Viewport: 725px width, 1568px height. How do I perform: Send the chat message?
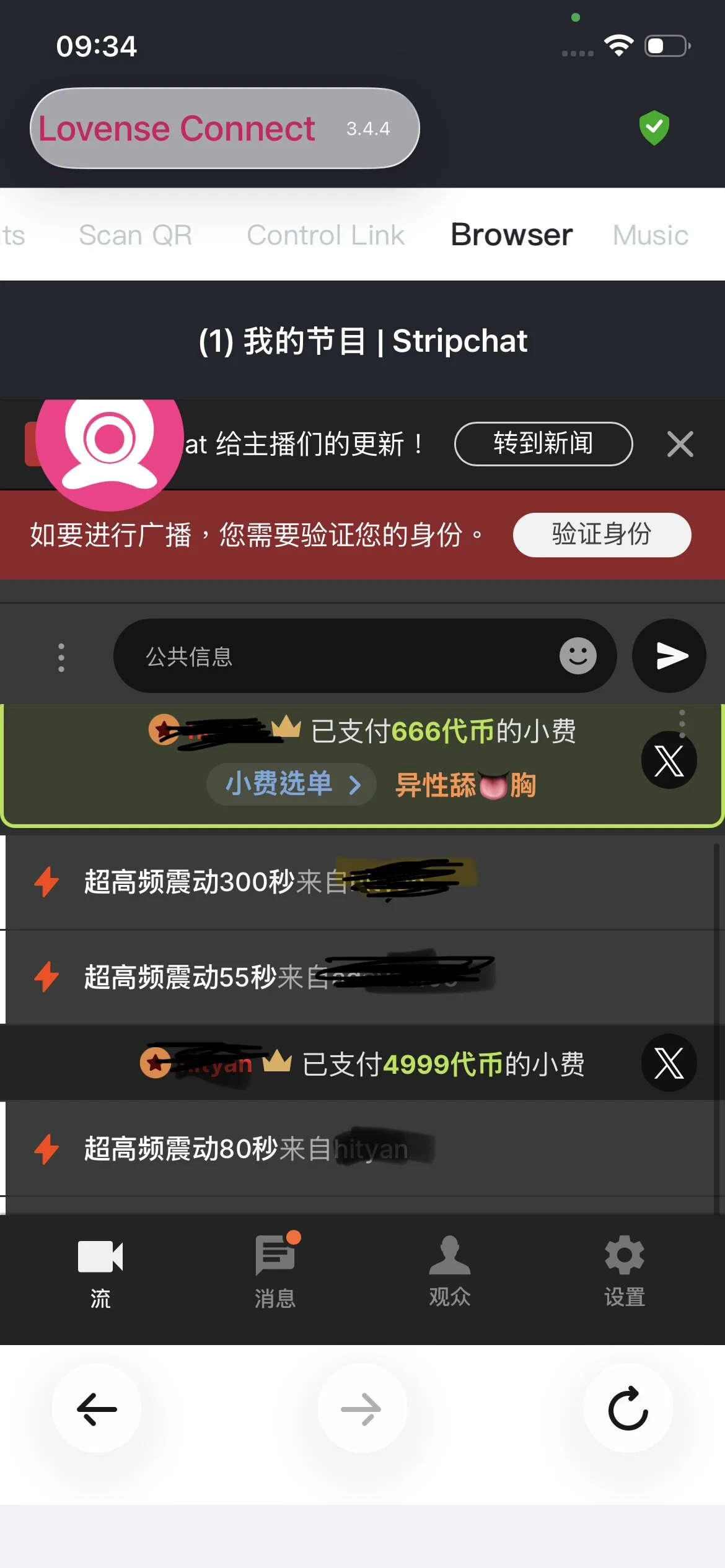pos(669,656)
